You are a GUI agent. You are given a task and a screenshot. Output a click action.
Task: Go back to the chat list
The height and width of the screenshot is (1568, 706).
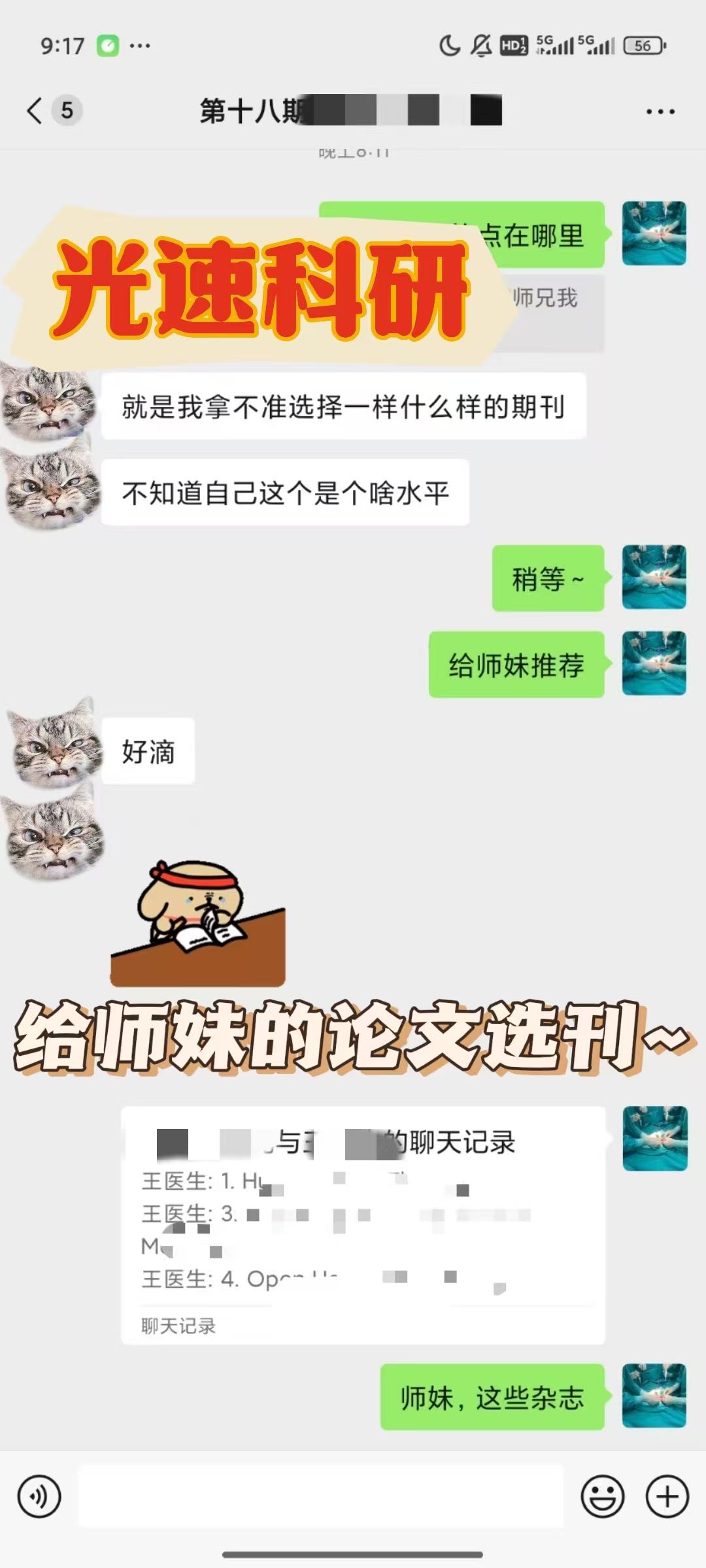coord(35,110)
